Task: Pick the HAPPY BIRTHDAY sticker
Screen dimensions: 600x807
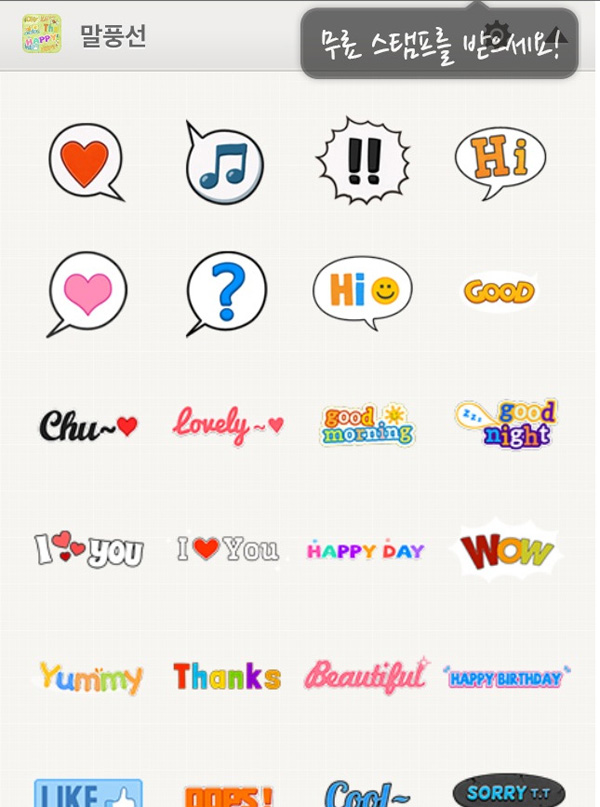Action: (x=506, y=678)
